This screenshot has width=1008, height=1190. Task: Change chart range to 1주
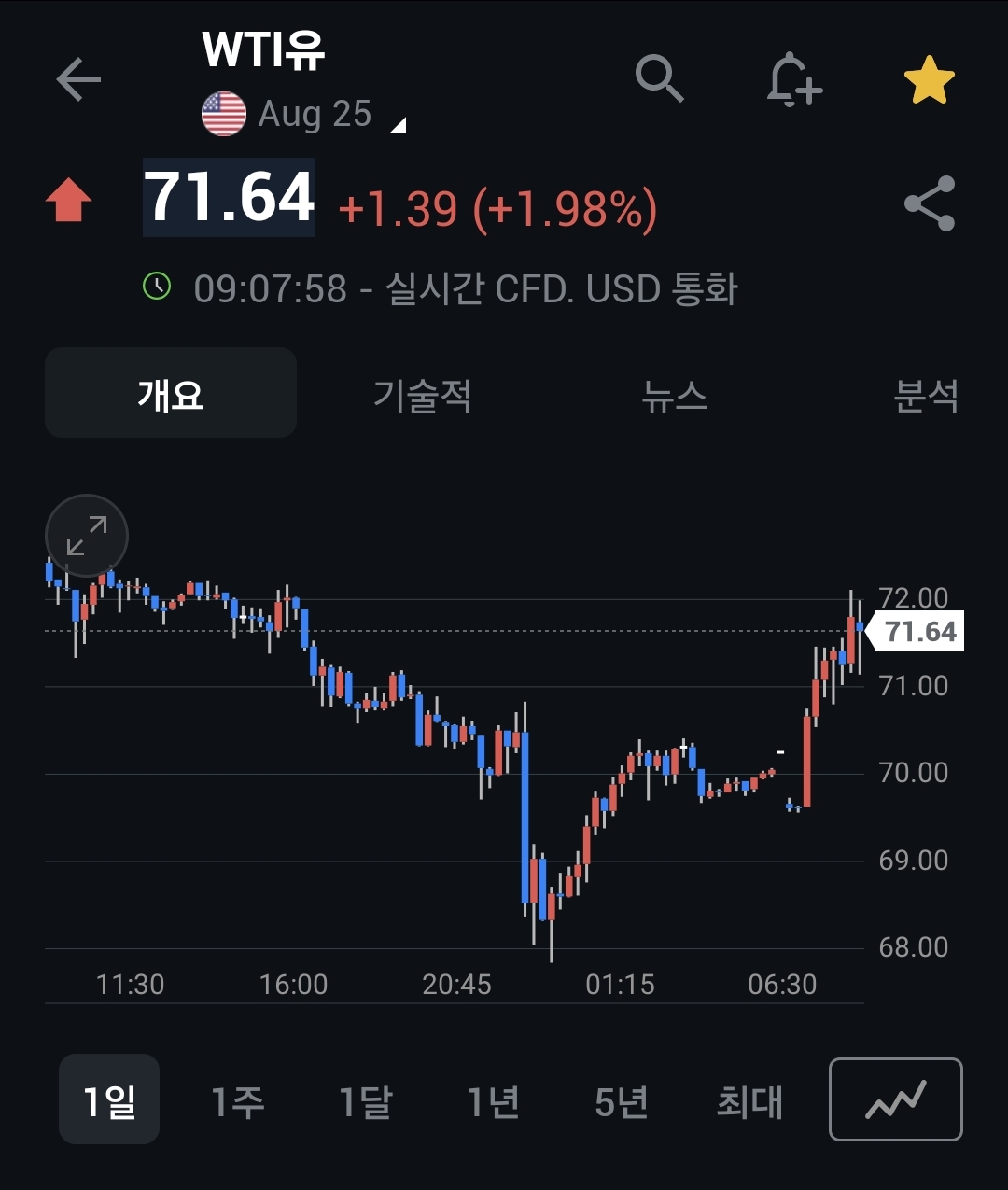click(237, 1101)
